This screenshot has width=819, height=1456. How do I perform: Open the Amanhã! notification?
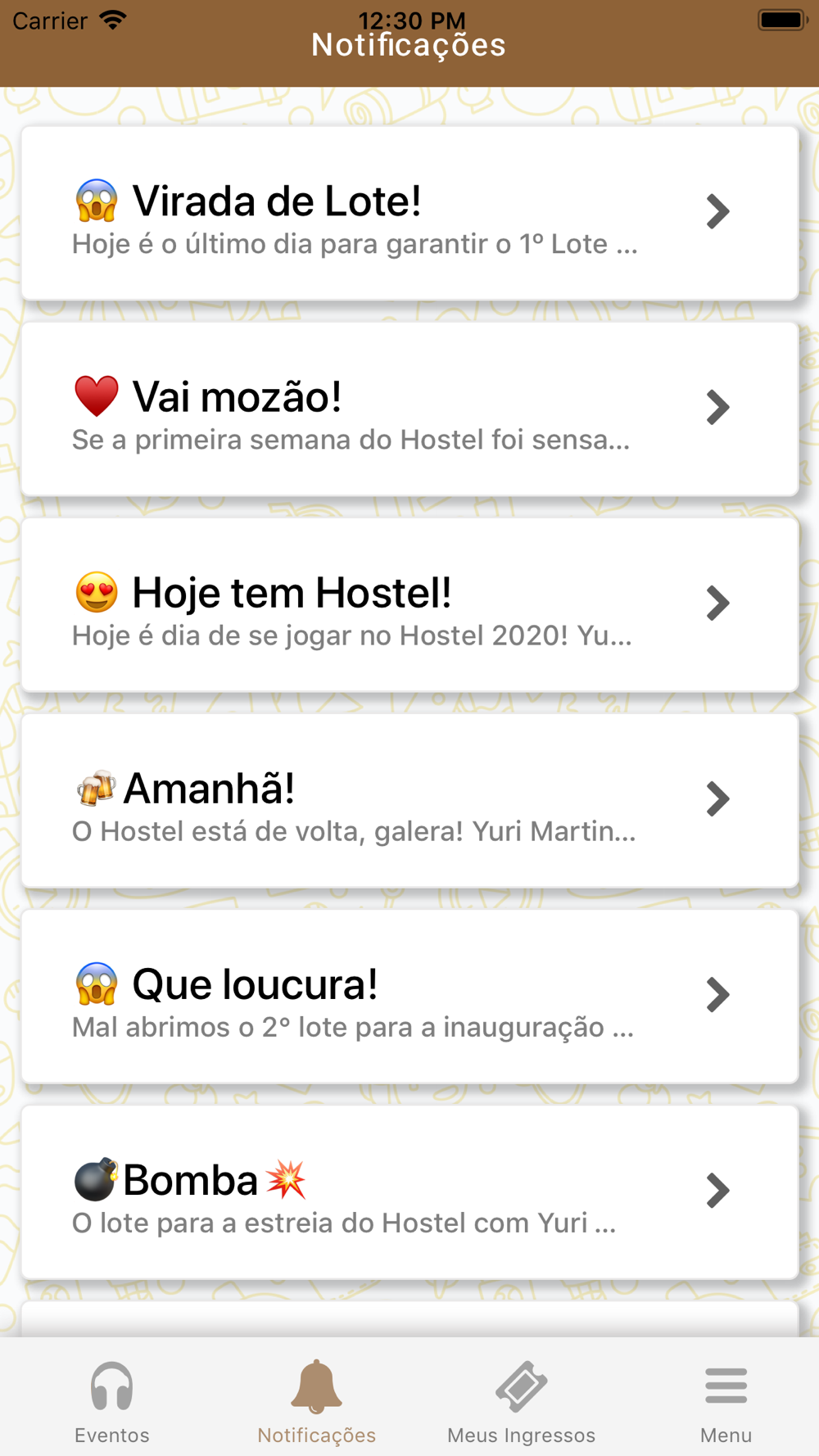[409, 800]
